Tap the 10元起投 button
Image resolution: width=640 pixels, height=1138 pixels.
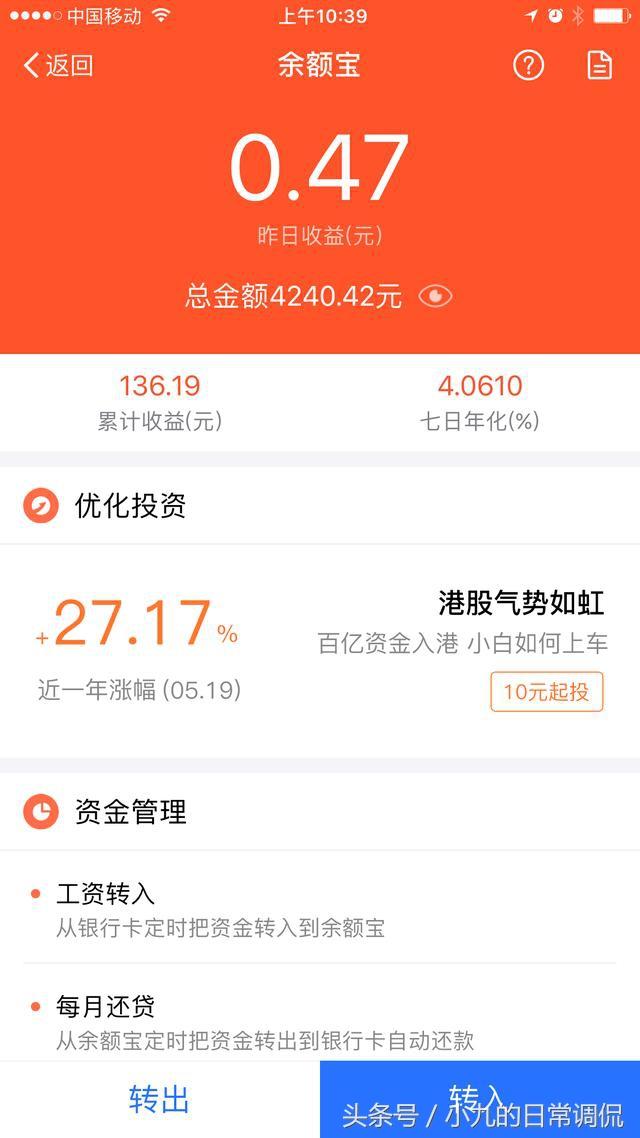(x=546, y=691)
